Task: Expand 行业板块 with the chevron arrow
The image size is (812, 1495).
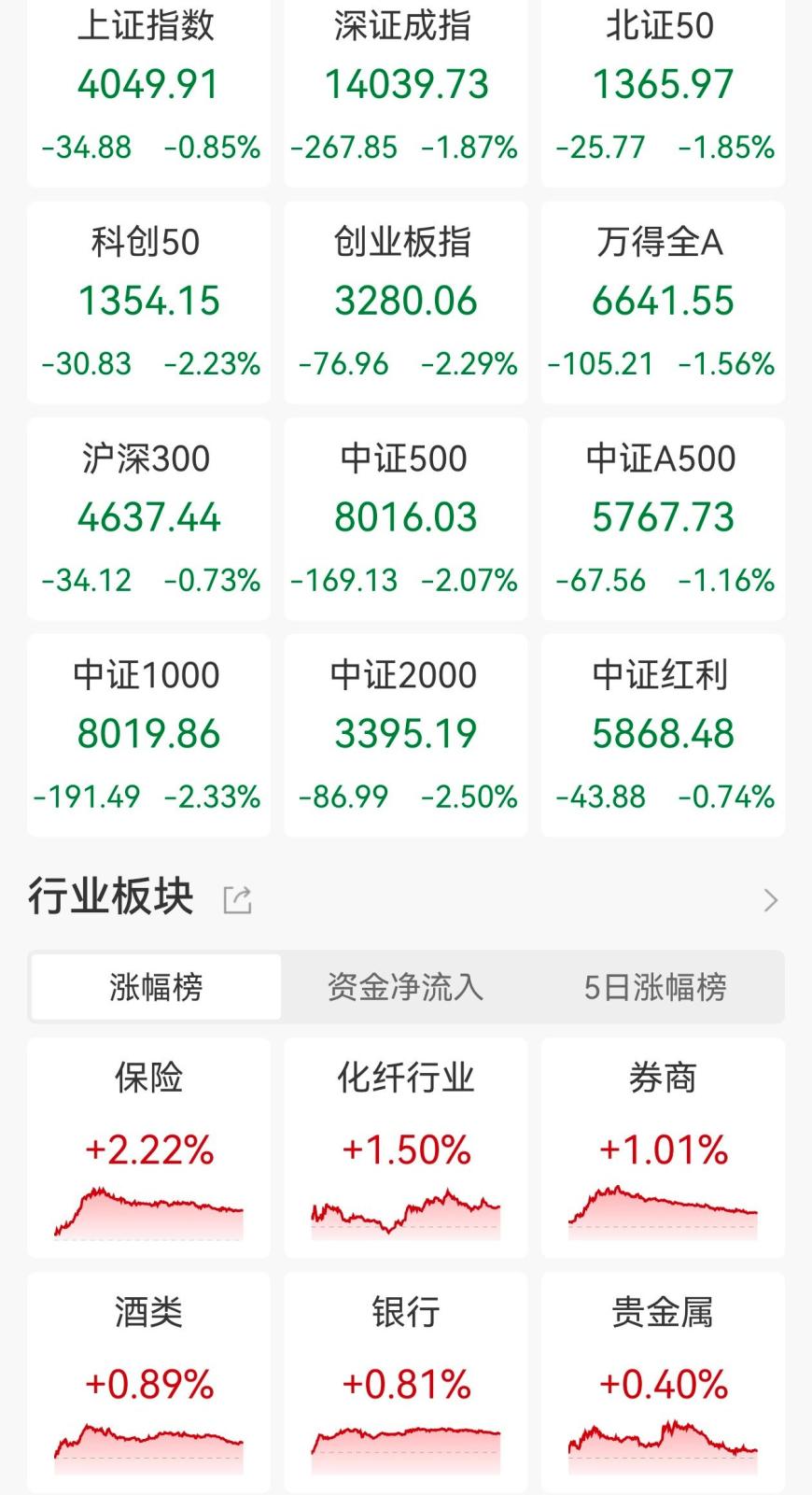Action: coord(770,900)
